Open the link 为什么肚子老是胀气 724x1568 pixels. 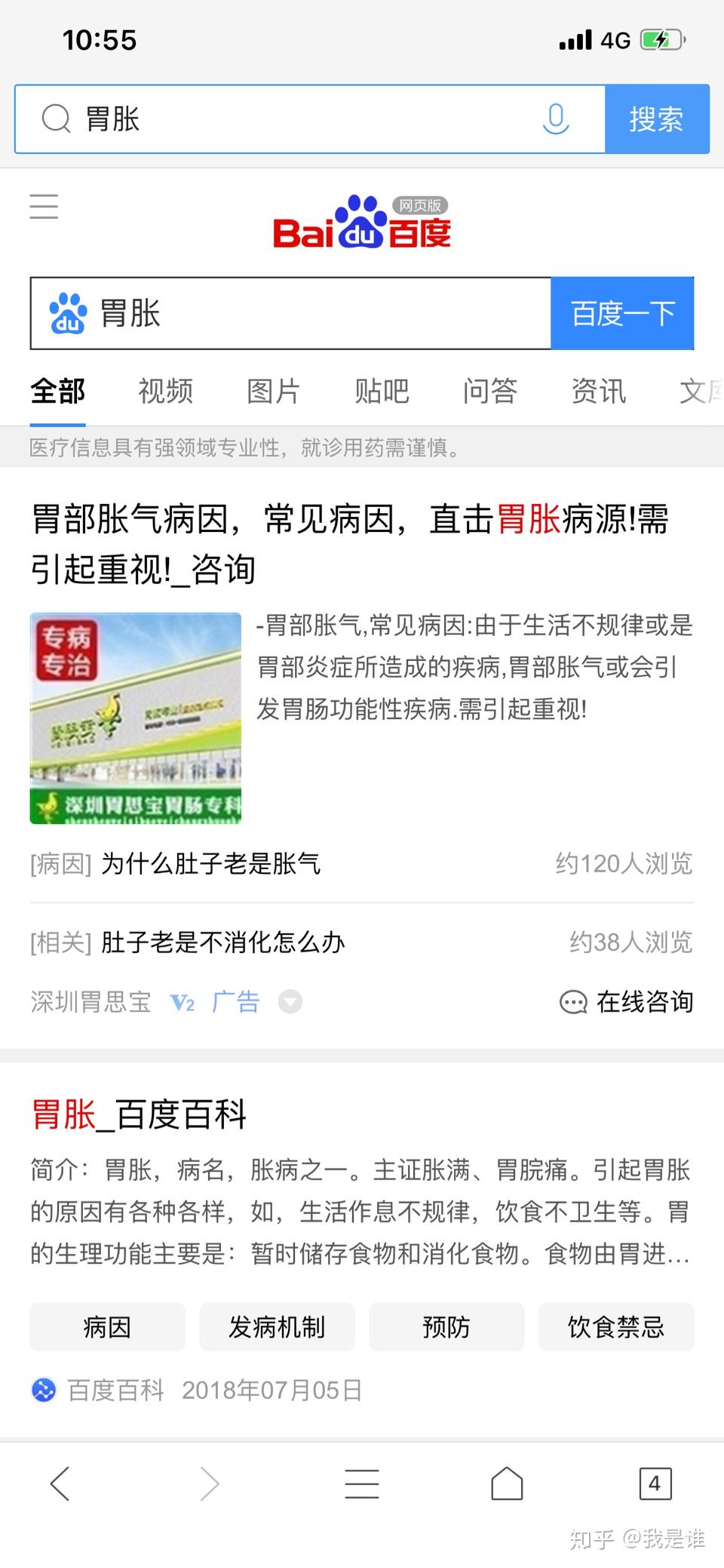(x=211, y=863)
